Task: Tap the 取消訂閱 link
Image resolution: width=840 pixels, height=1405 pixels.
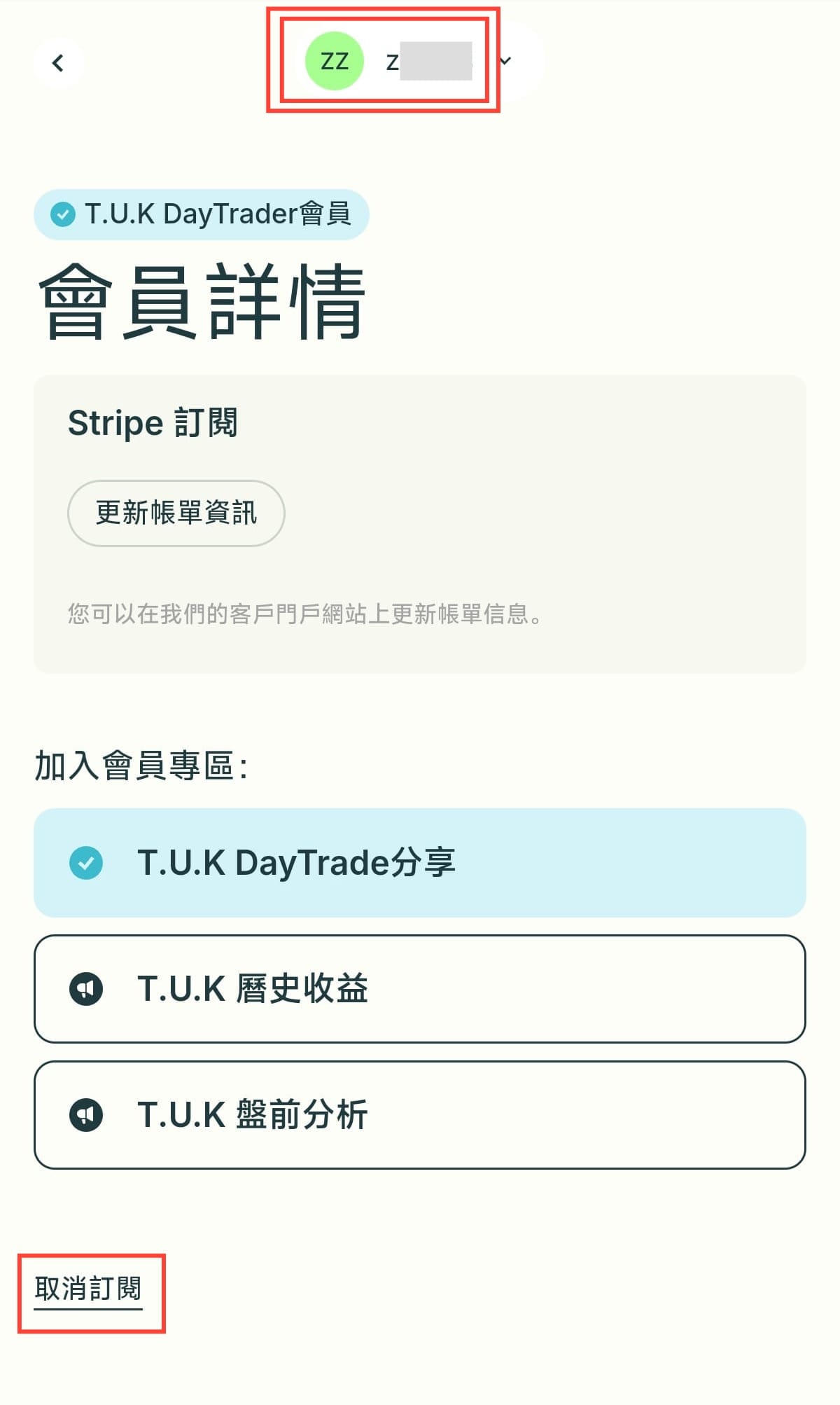Action: [88, 1289]
